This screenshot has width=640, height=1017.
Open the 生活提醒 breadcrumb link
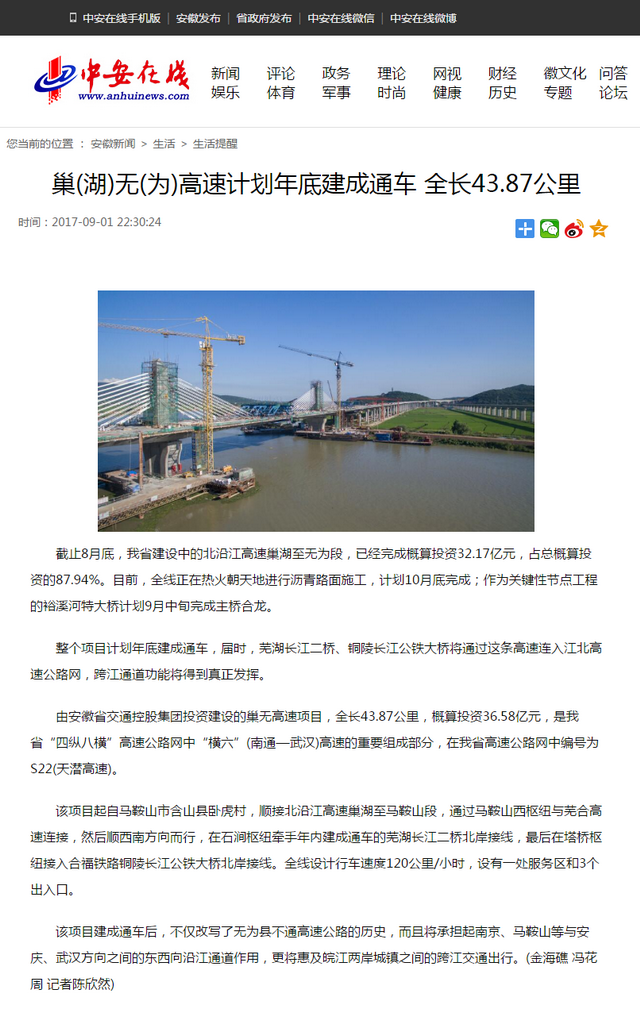[x=215, y=144]
